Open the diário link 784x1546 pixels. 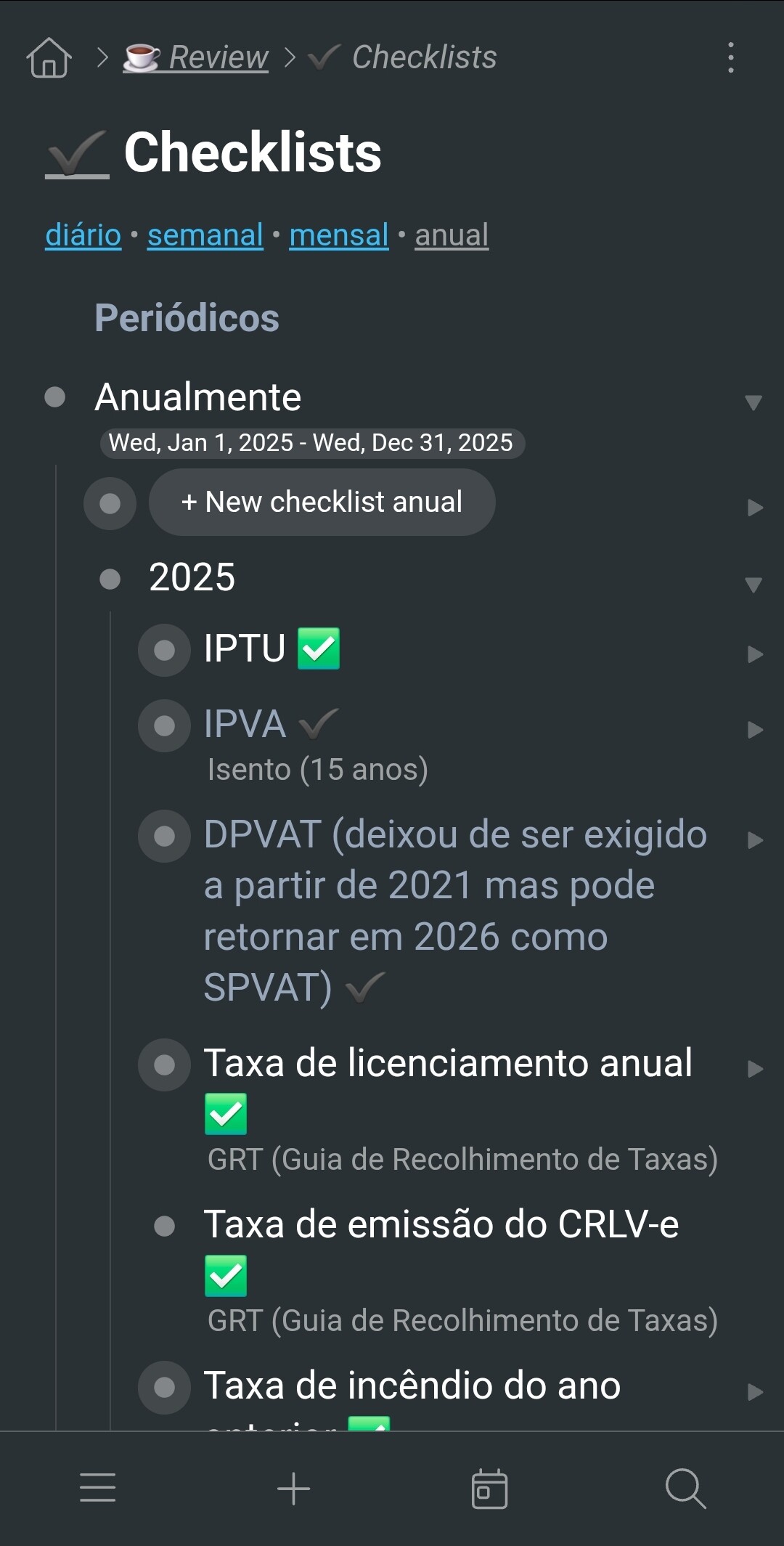point(83,235)
